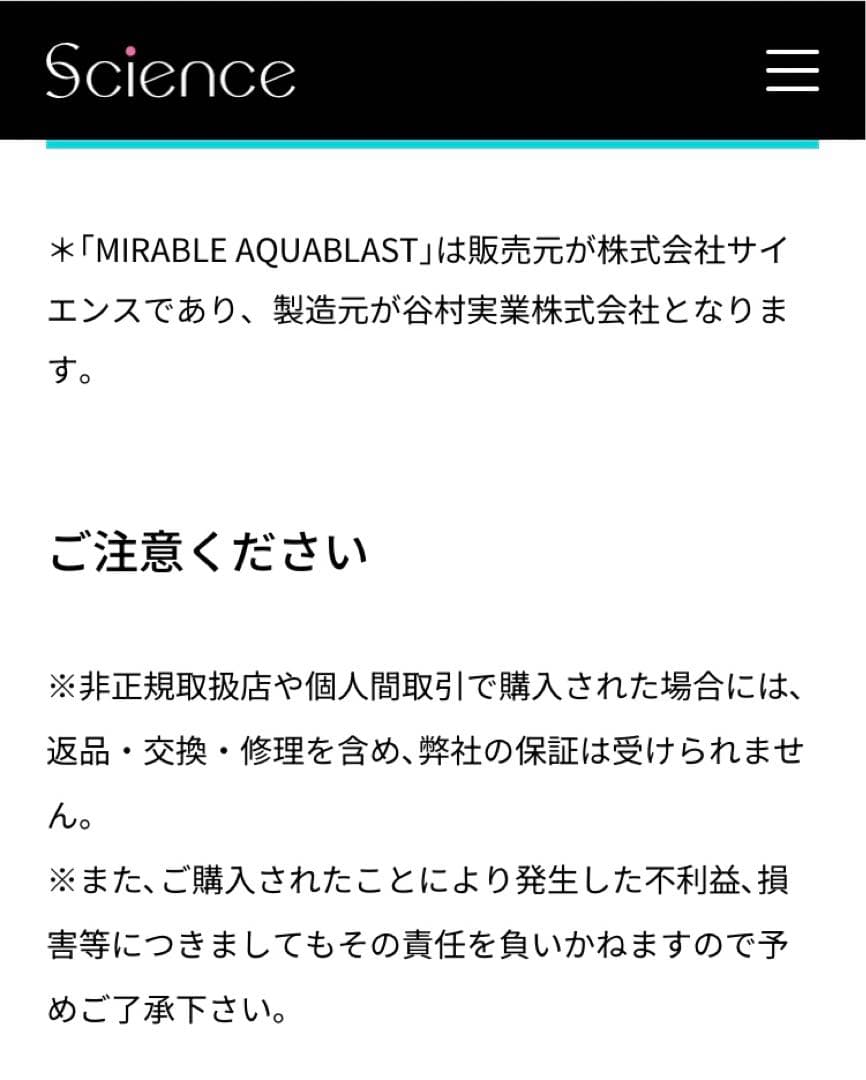Expand the site navigation via menu icon

(792, 72)
